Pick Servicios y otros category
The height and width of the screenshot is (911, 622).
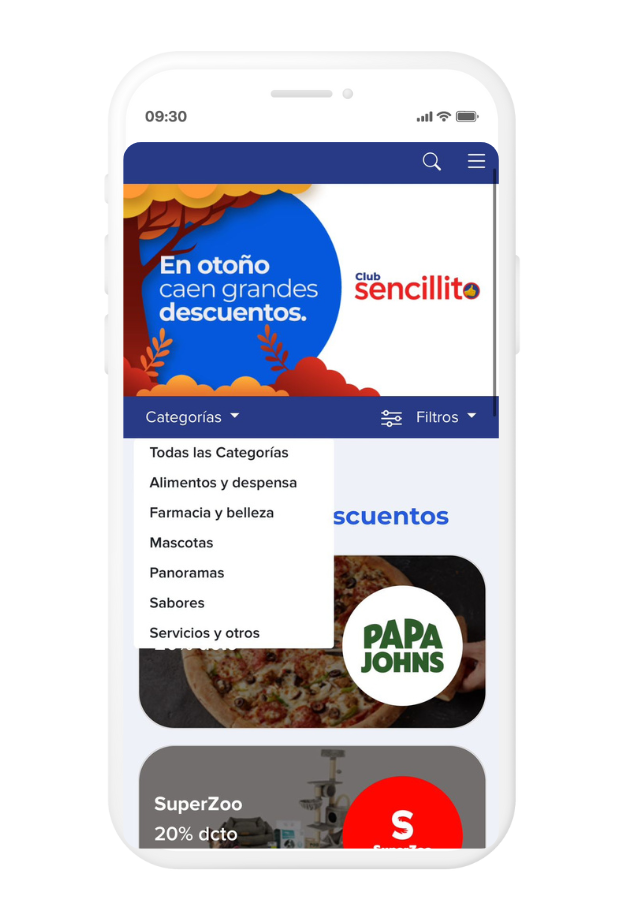point(204,633)
